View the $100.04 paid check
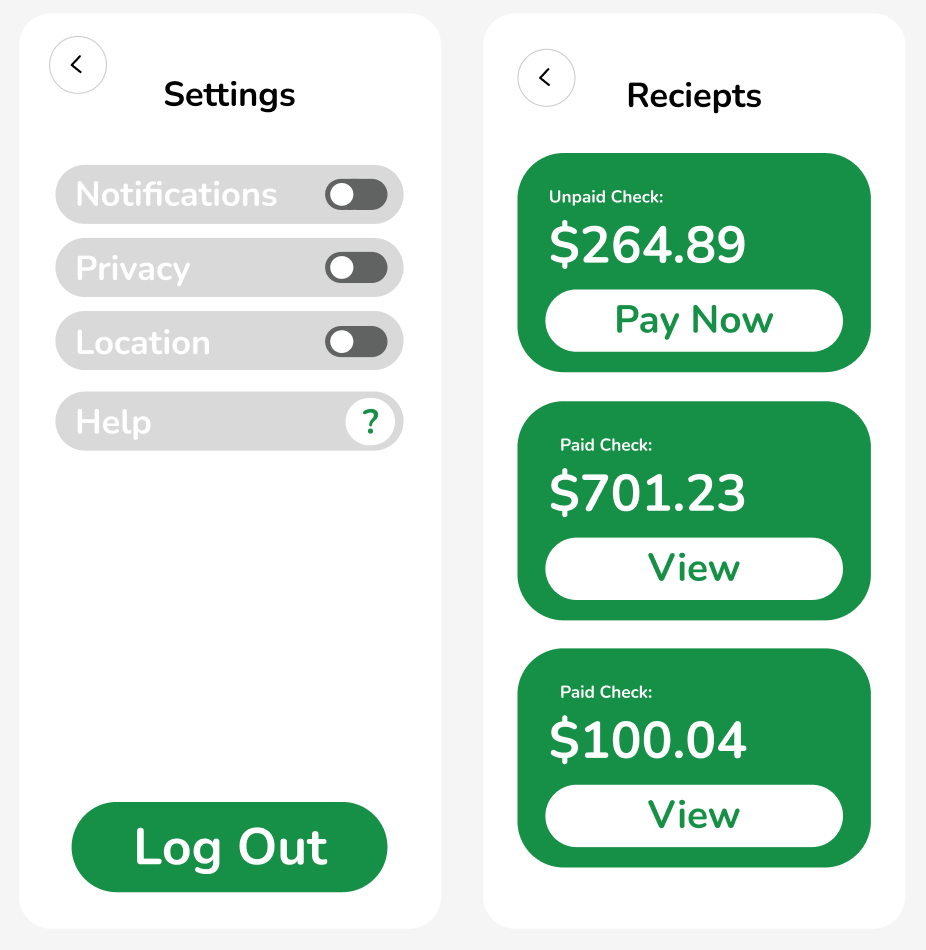This screenshot has width=926, height=950. (x=693, y=816)
